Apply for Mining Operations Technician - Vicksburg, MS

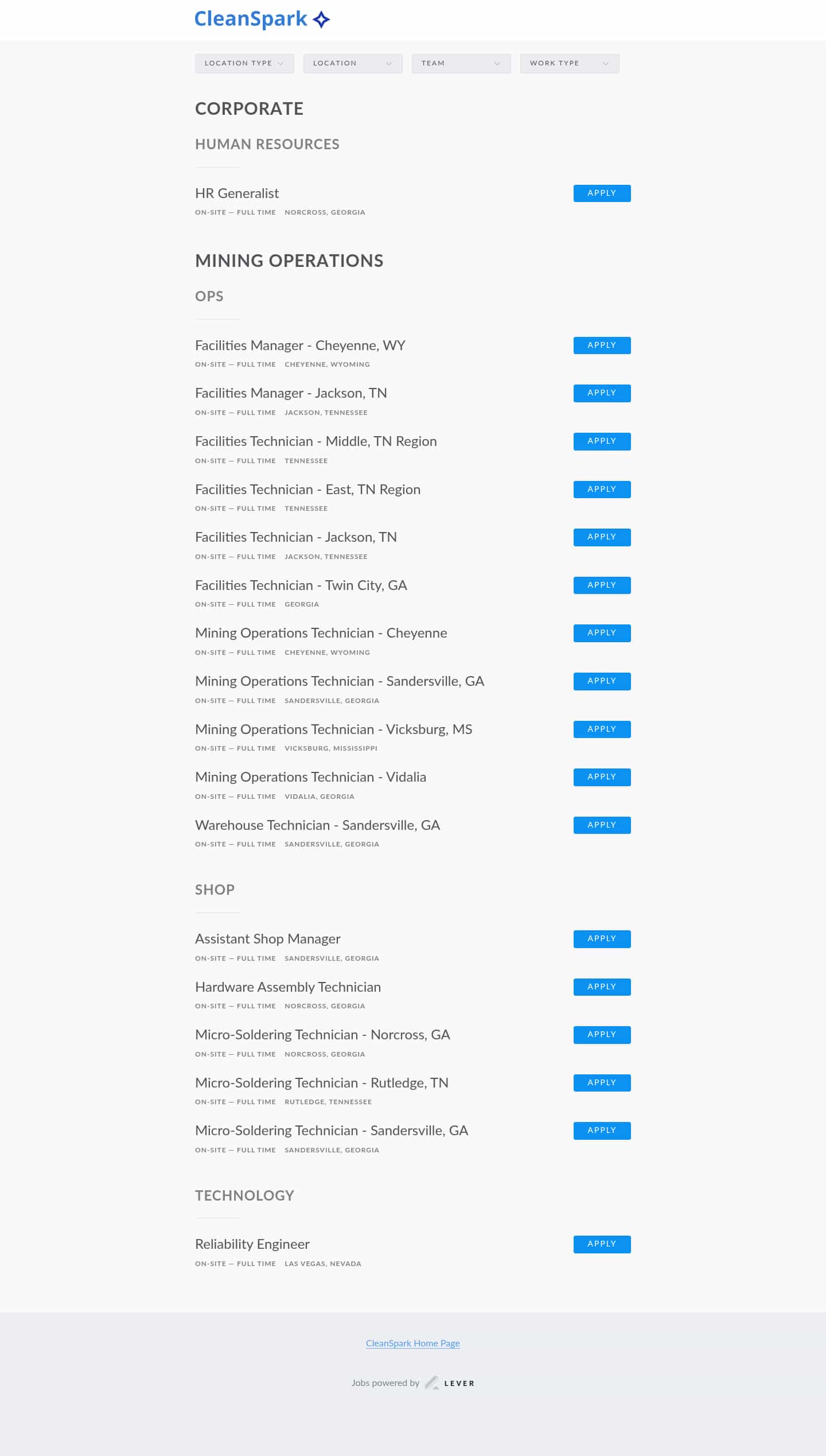click(602, 729)
